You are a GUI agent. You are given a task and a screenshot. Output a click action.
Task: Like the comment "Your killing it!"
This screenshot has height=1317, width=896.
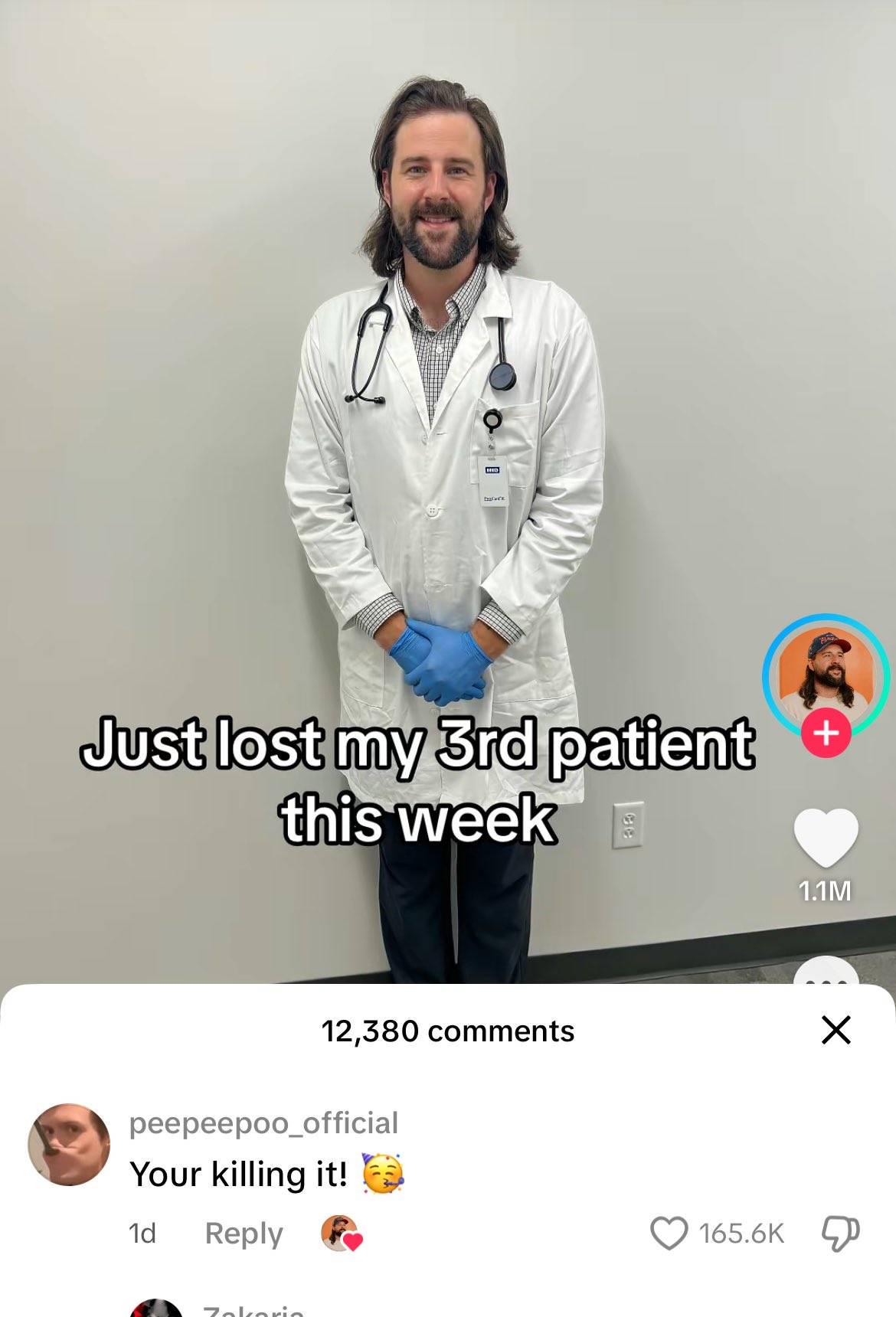(669, 1234)
